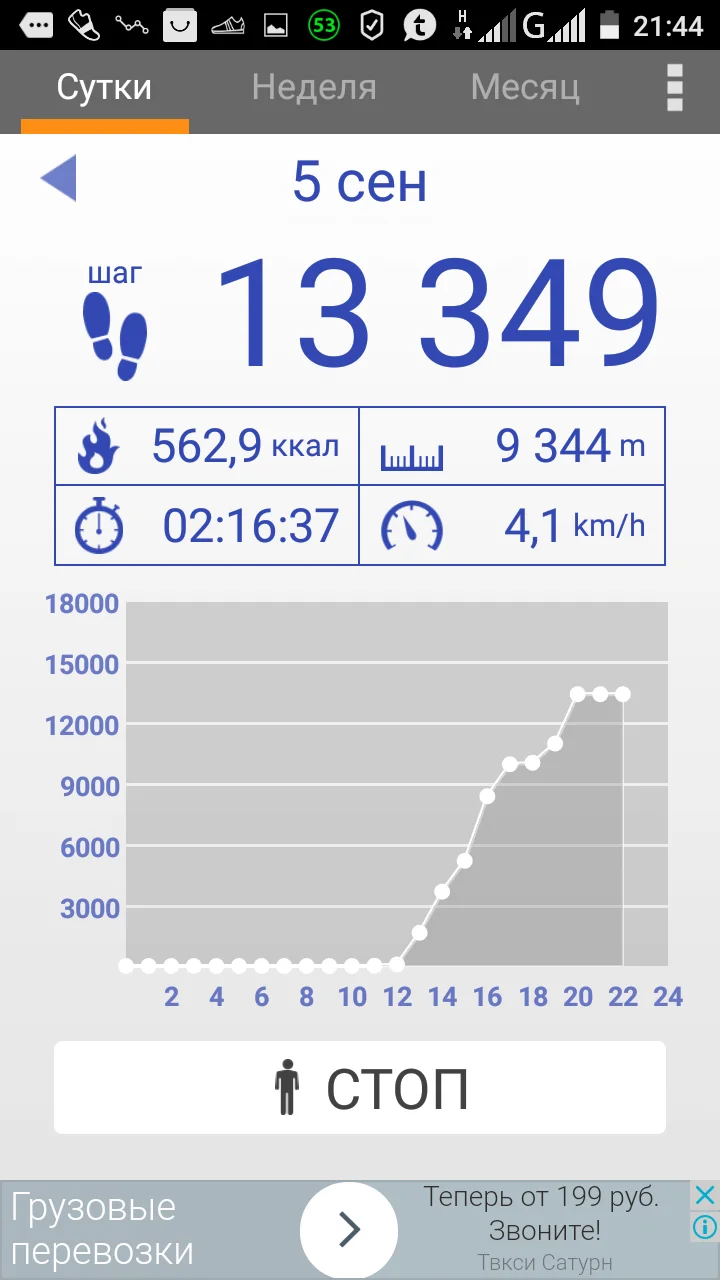Select the Сутки tab

tap(105, 88)
